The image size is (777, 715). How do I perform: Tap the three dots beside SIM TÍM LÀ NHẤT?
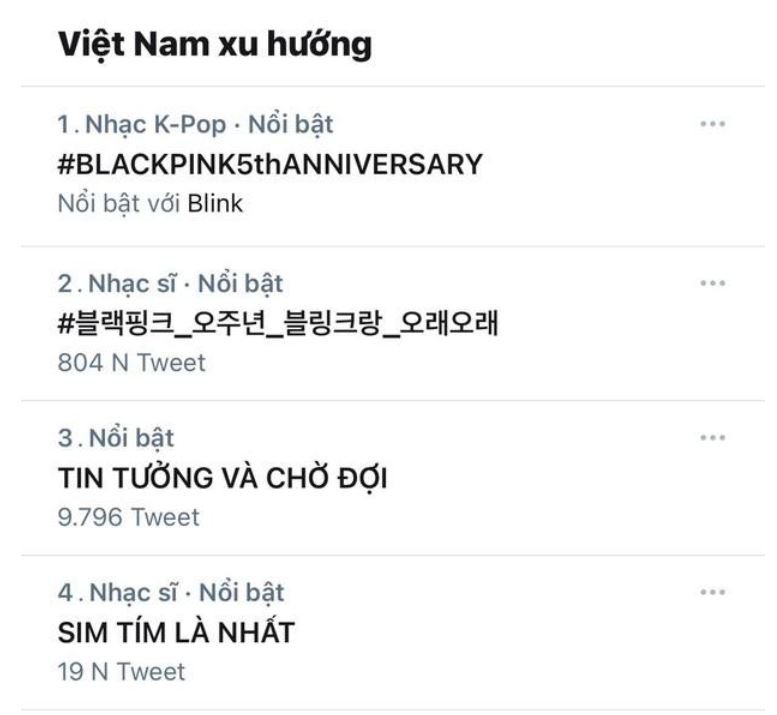click(x=712, y=593)
